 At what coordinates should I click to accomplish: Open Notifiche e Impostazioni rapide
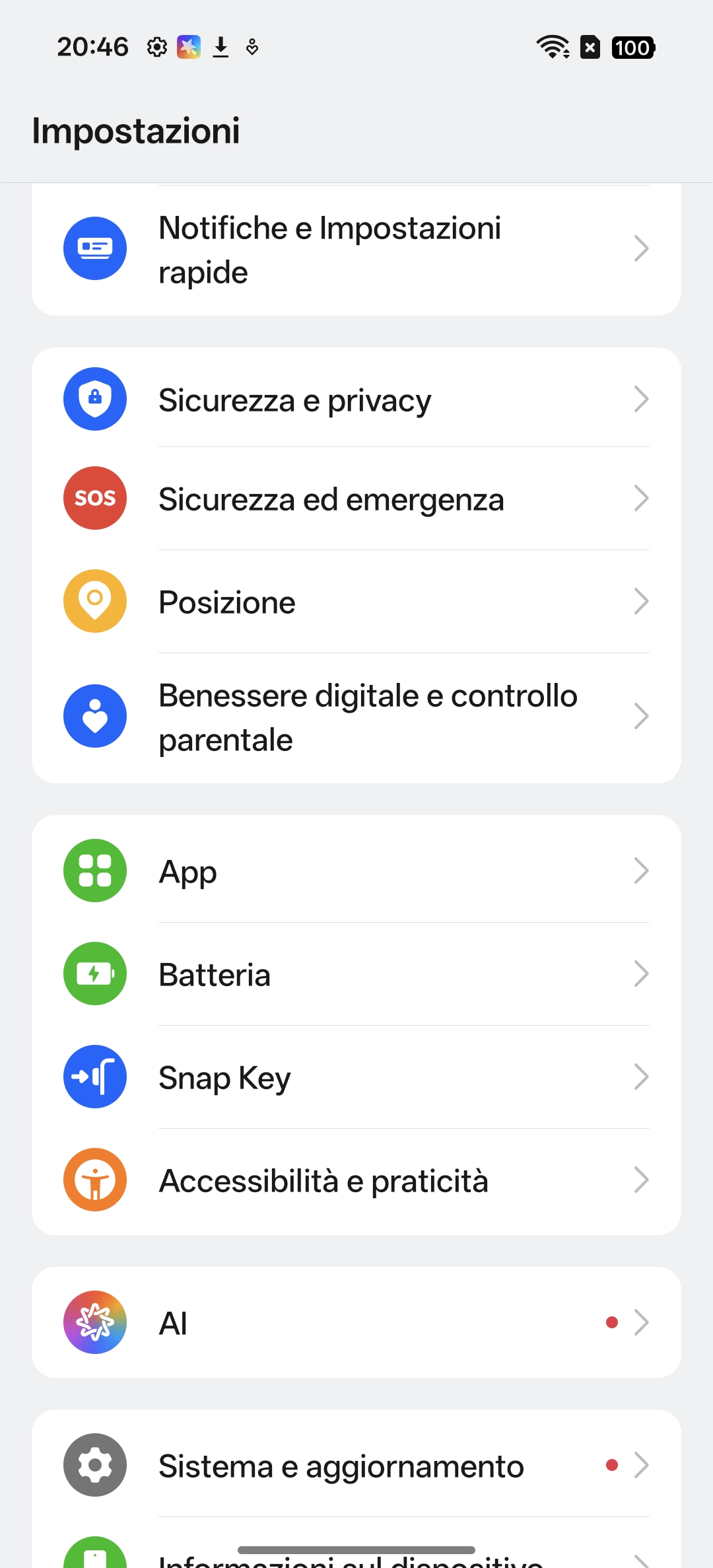tap(356, 250)
